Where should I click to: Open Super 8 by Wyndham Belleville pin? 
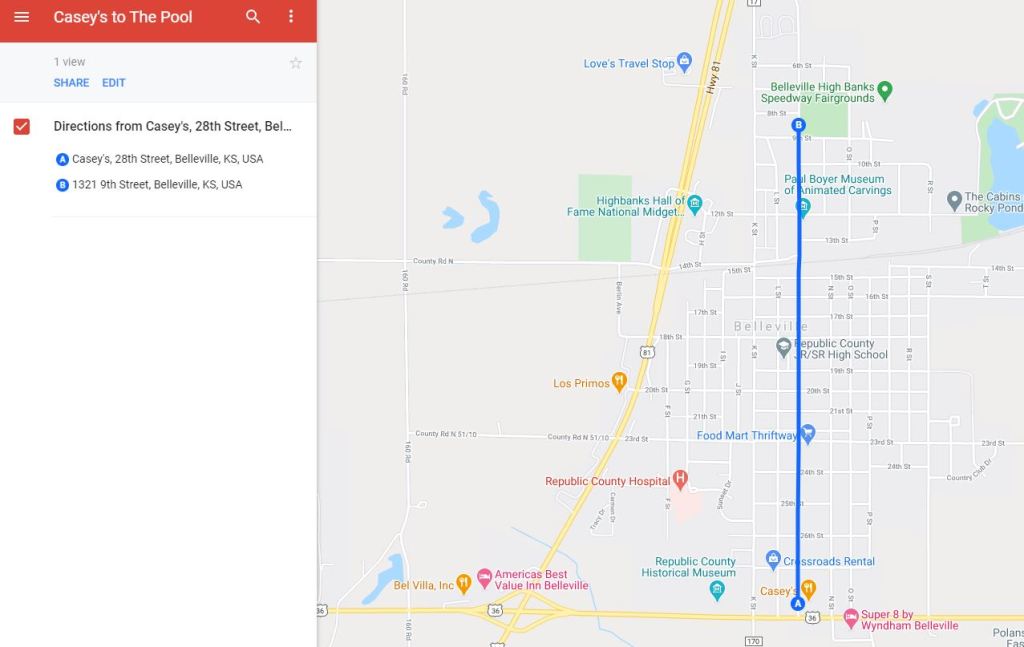pos(851,617)
